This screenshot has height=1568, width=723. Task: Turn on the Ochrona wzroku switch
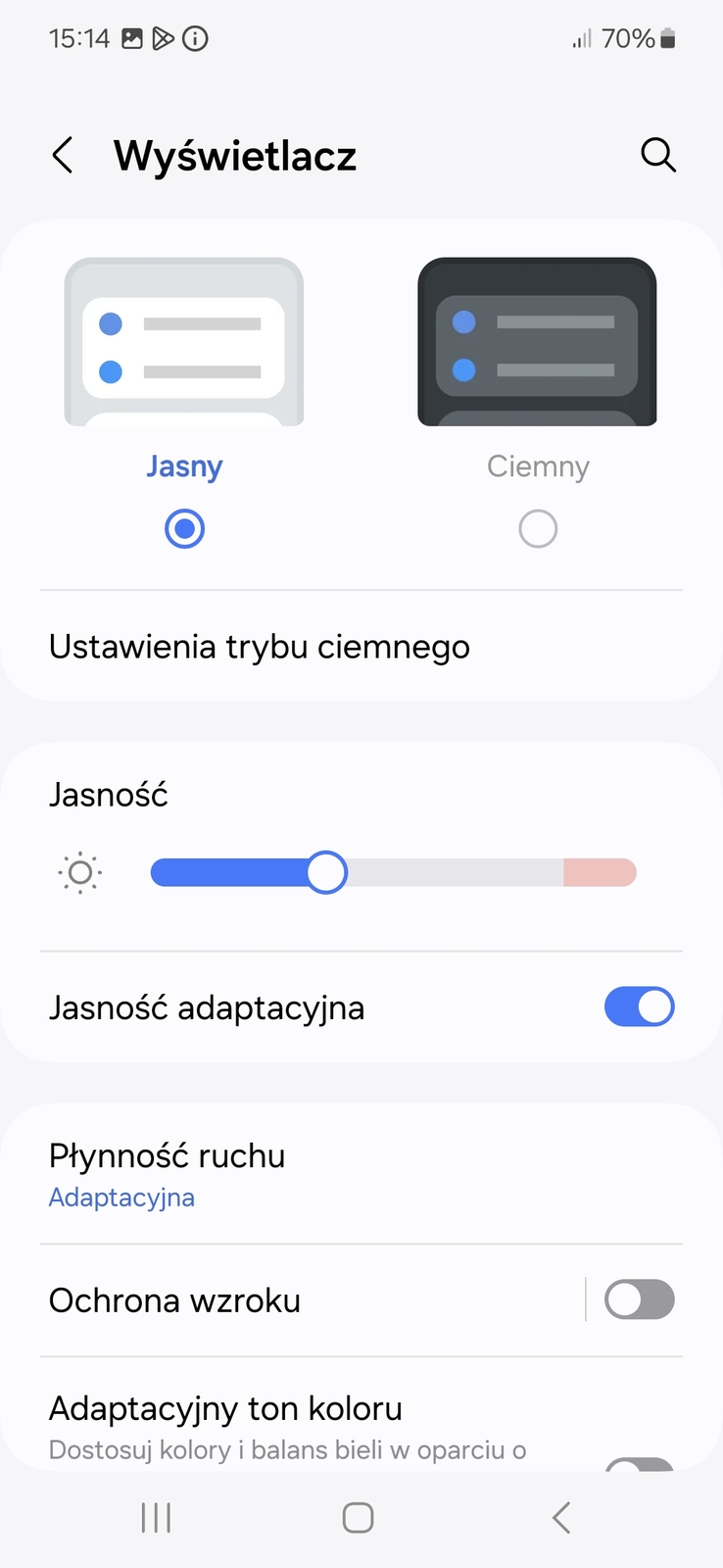pos(639,1300)
